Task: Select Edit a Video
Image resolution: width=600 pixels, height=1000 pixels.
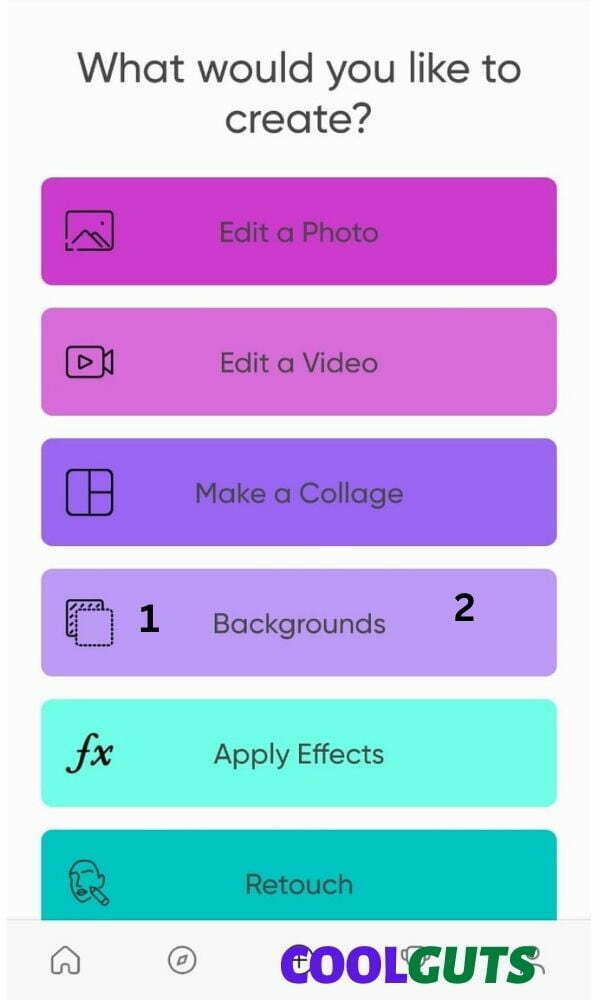Action: (x=299, y=362)
